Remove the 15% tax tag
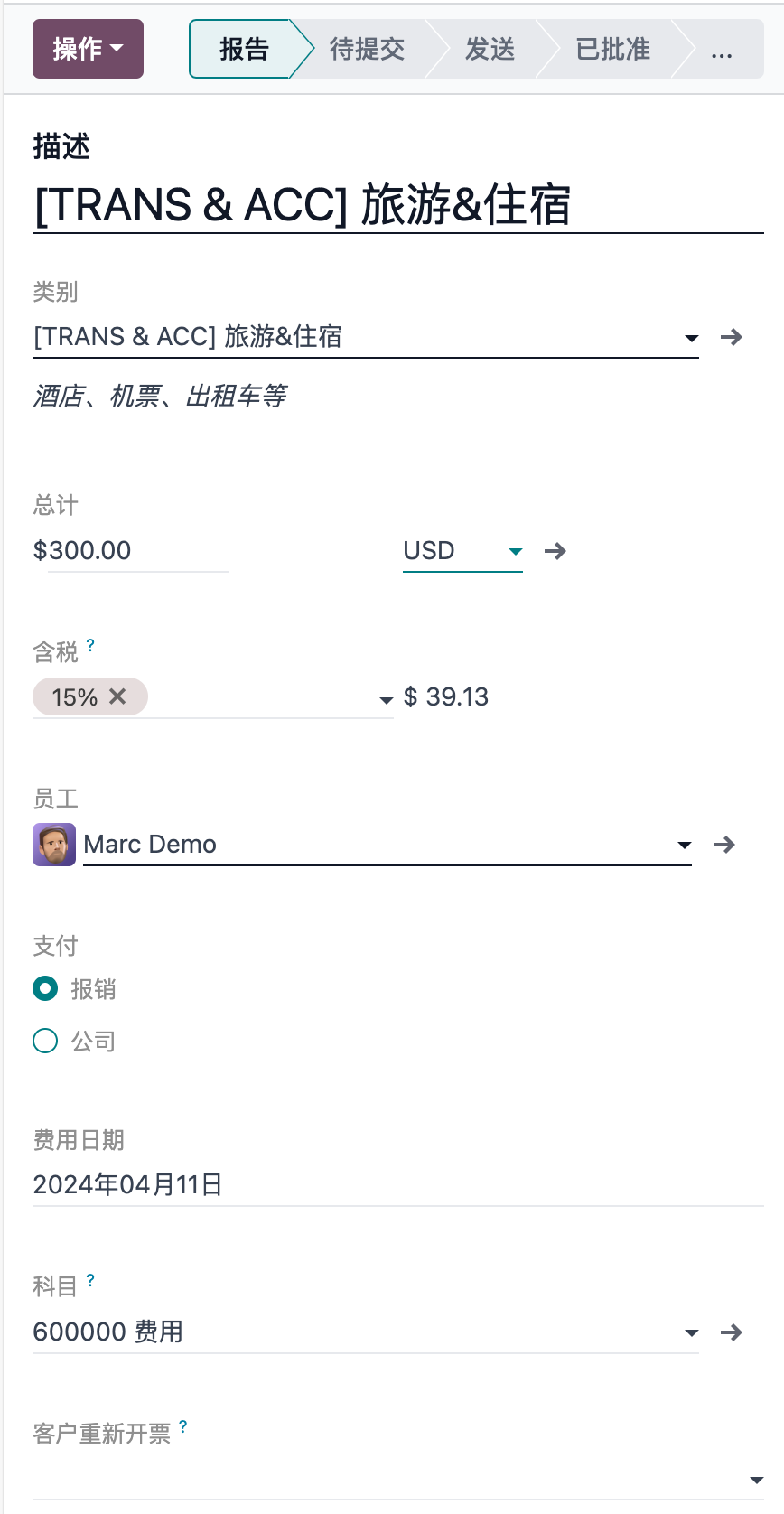 [x=117, y=696]
